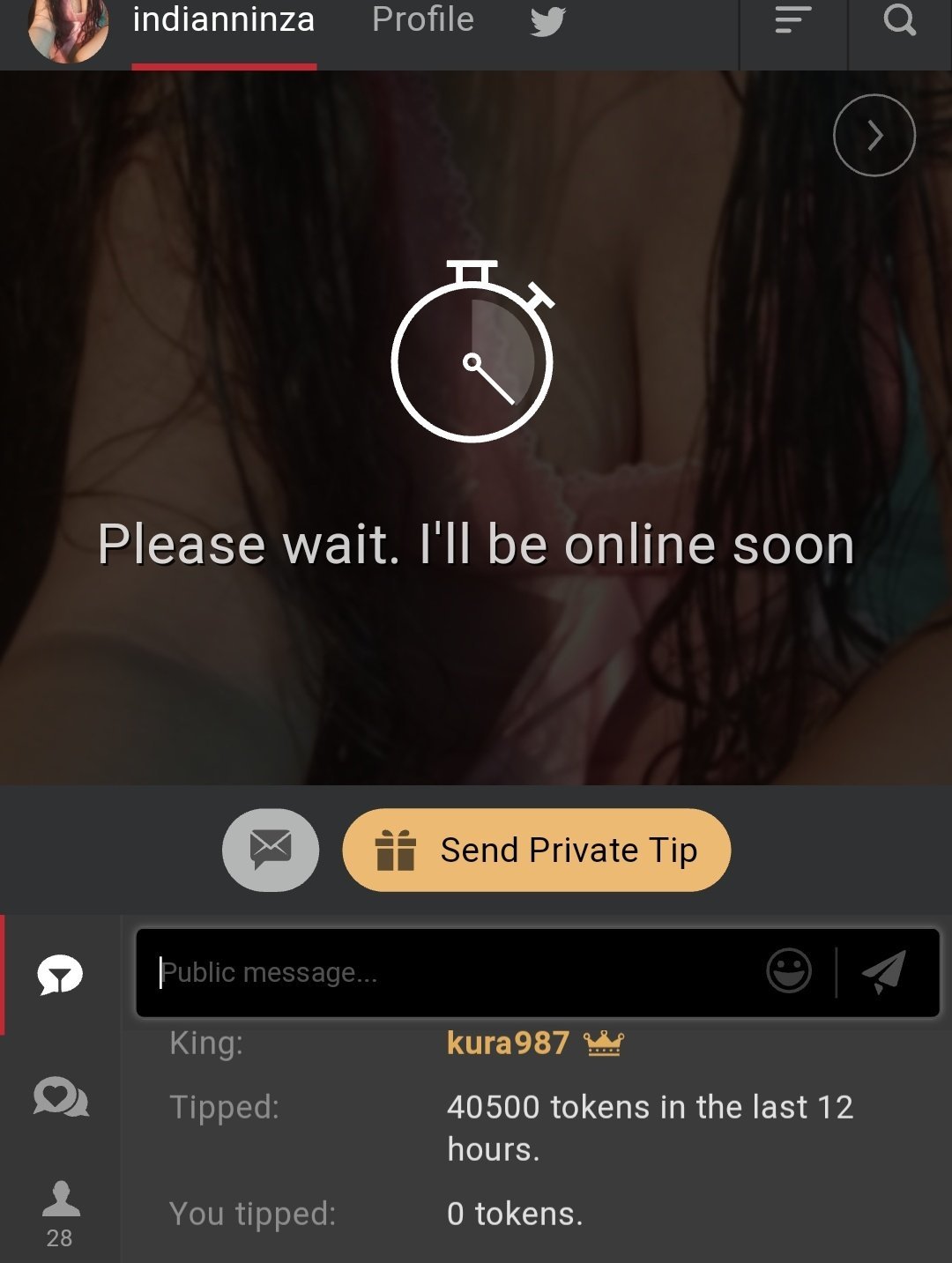This screenshot has width=952, height=1263.
Task: Open the viewers list tab
Action: point(60,1213)
